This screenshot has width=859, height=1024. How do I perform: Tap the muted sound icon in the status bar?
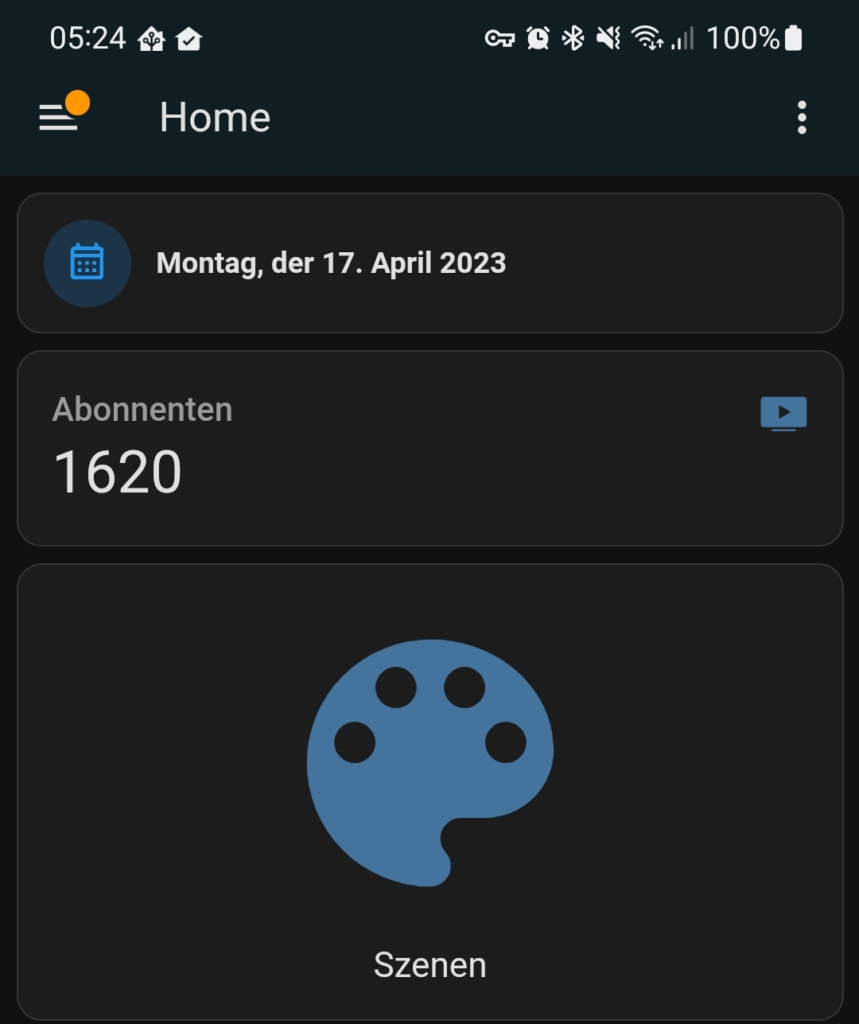point(608,40)
